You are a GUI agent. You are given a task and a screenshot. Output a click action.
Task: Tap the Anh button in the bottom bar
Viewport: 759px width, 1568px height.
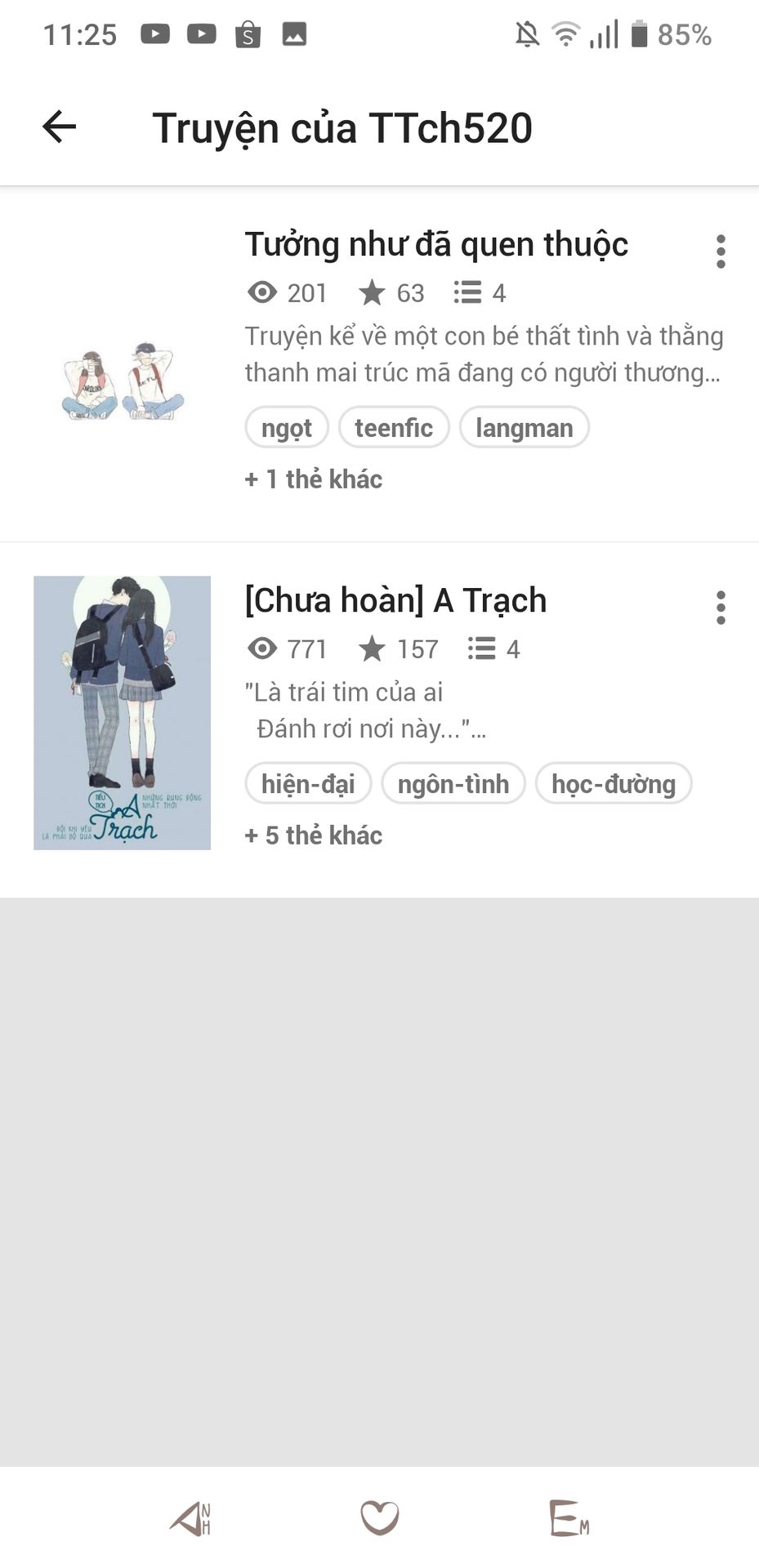tap(191, 1518)
